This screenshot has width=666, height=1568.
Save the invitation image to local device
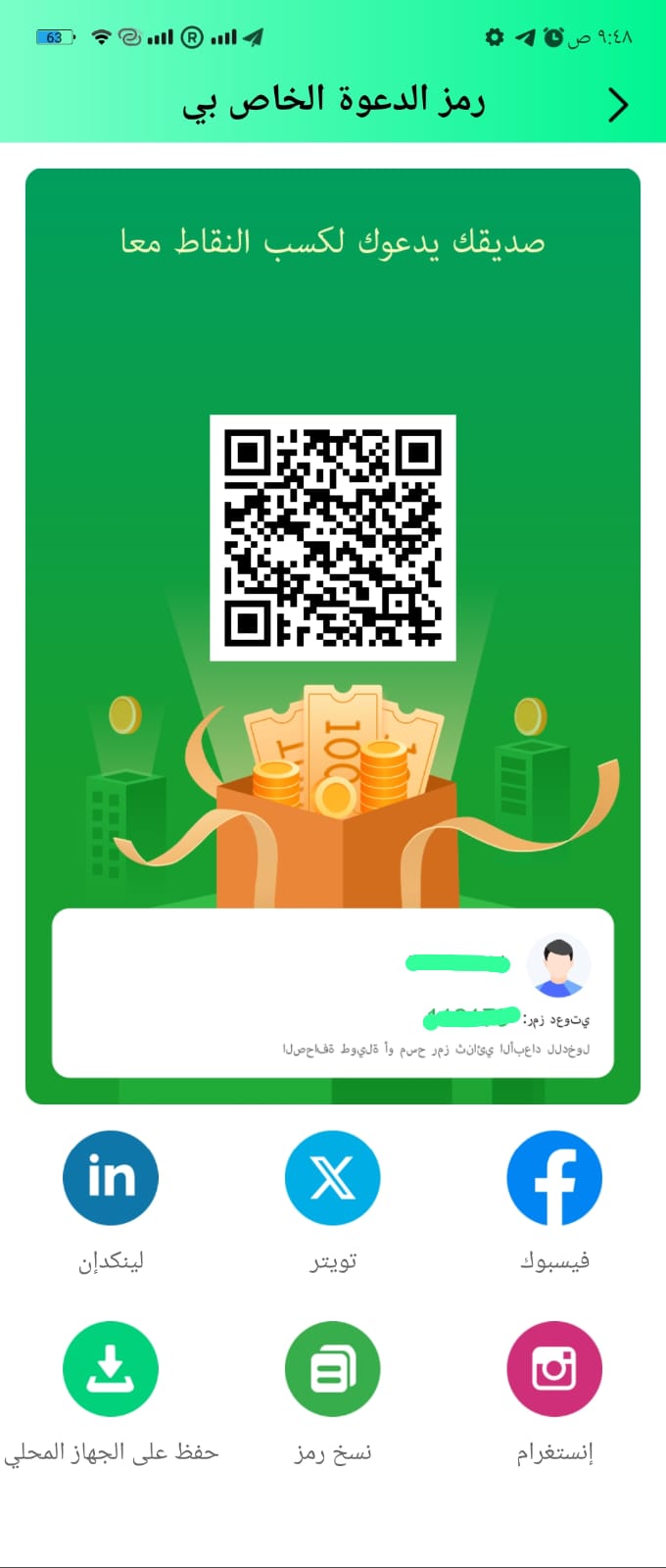111,1369
